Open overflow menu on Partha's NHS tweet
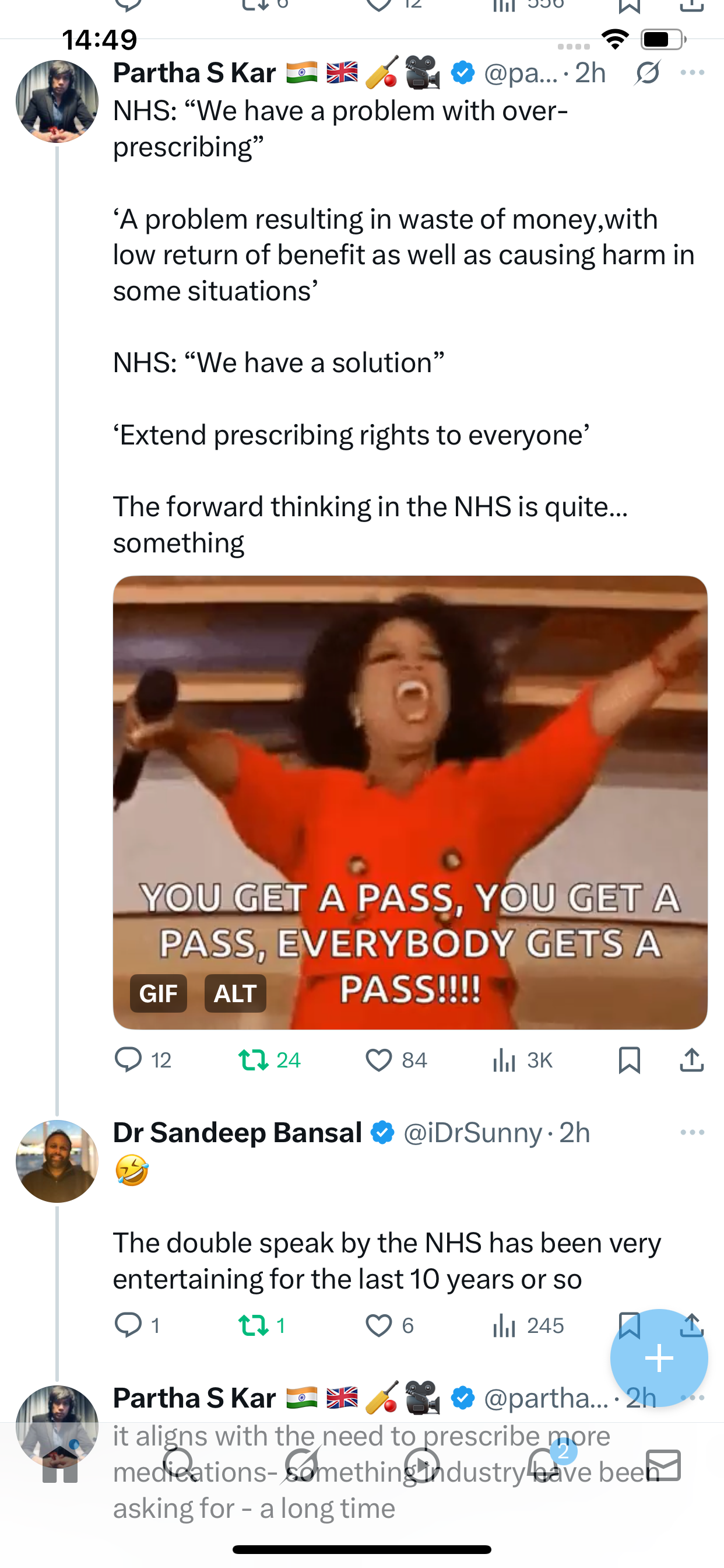This screenshot has height=1568, width=724. coord(692,73)
